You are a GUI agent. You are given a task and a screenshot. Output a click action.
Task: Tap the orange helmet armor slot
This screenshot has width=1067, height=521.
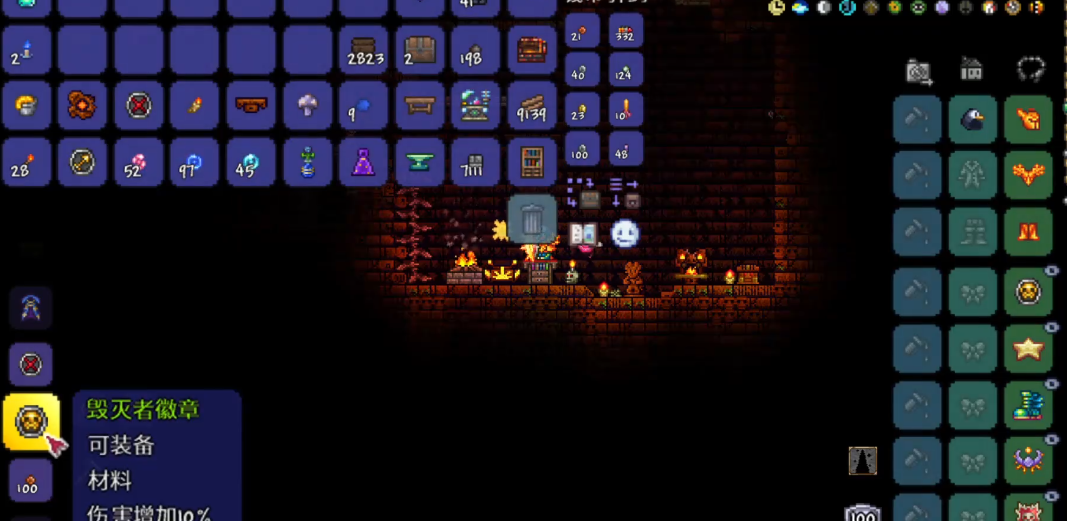1028,120
